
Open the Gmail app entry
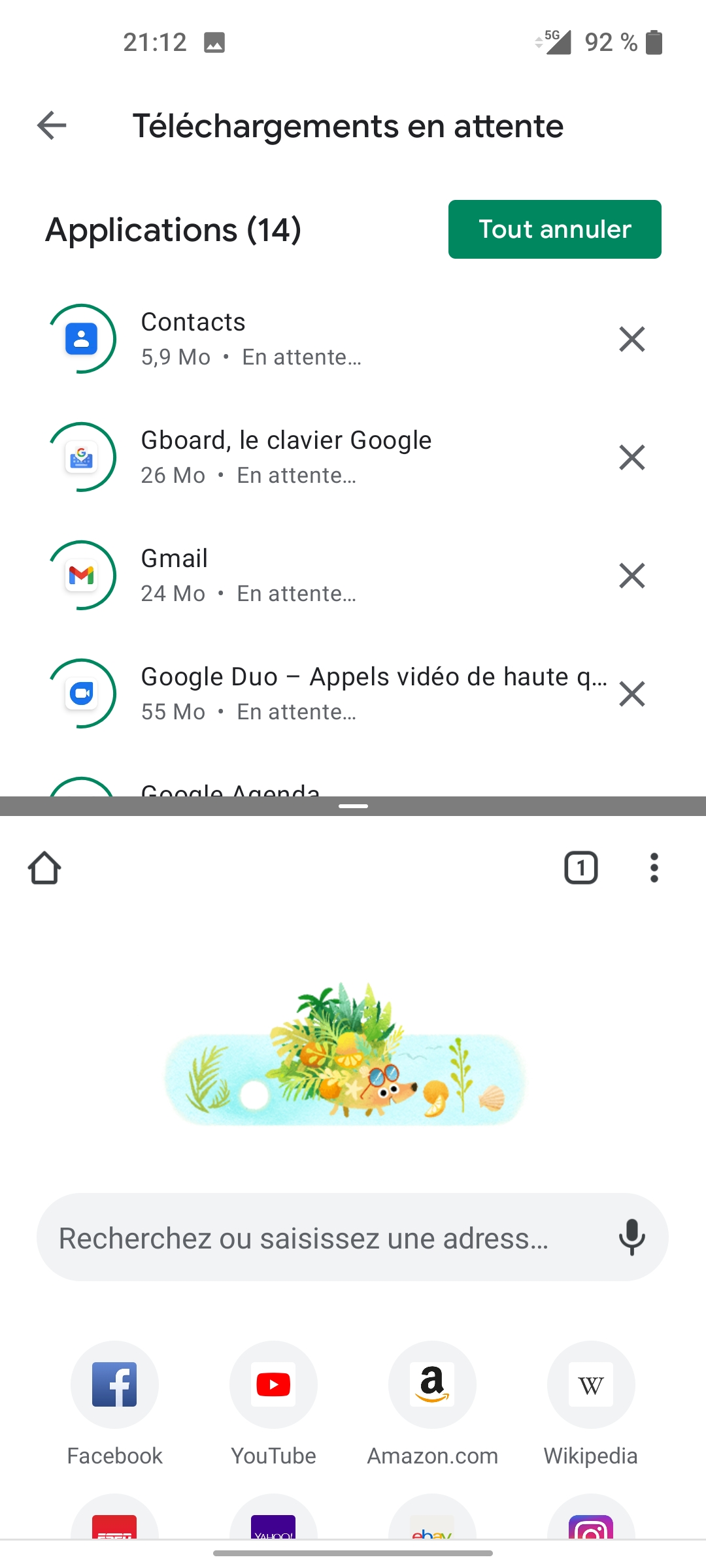(327, 576)
